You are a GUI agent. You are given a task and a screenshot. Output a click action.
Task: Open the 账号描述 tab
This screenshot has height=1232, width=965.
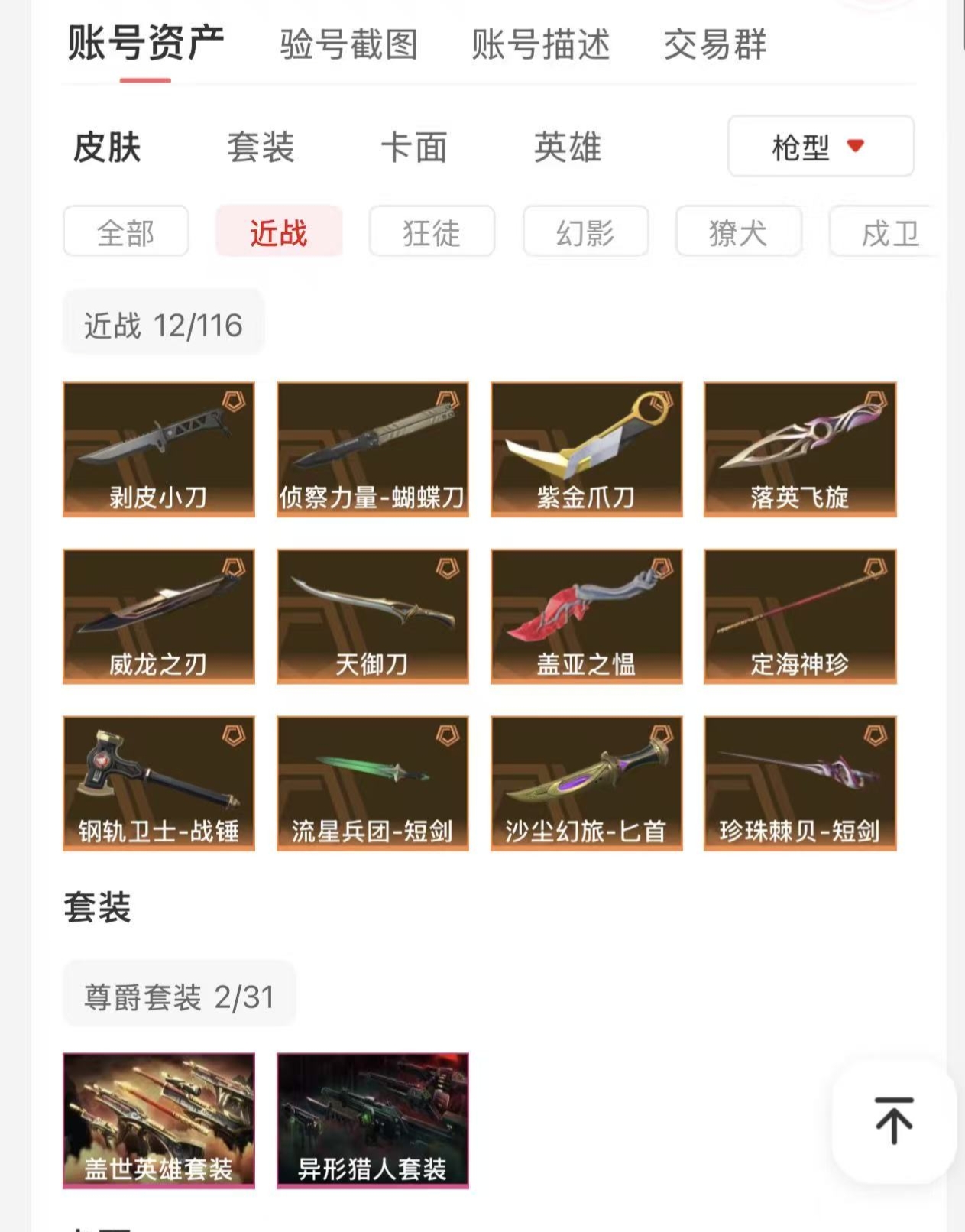[540, 44]
